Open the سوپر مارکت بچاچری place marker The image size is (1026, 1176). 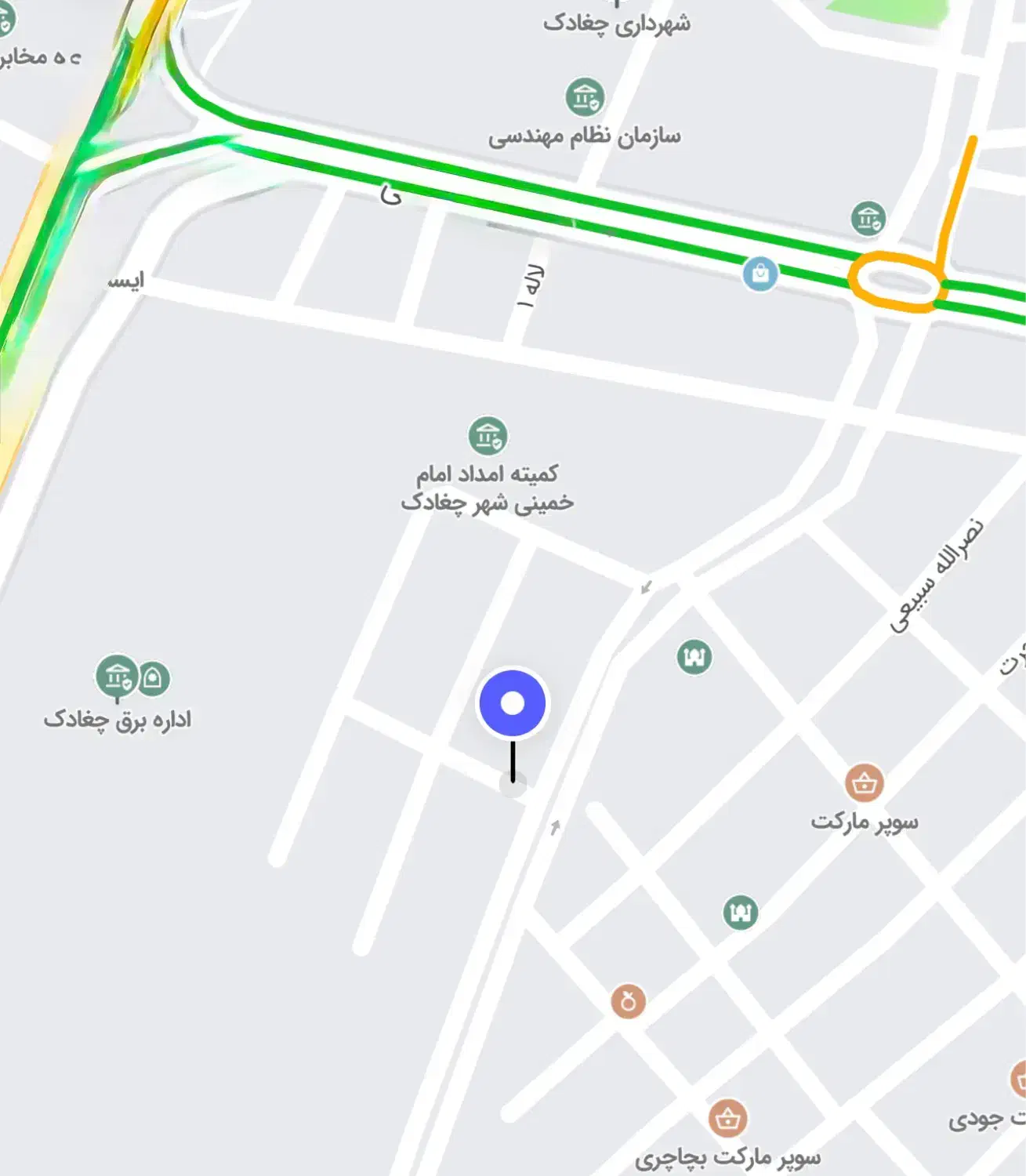pos(727,1118)
